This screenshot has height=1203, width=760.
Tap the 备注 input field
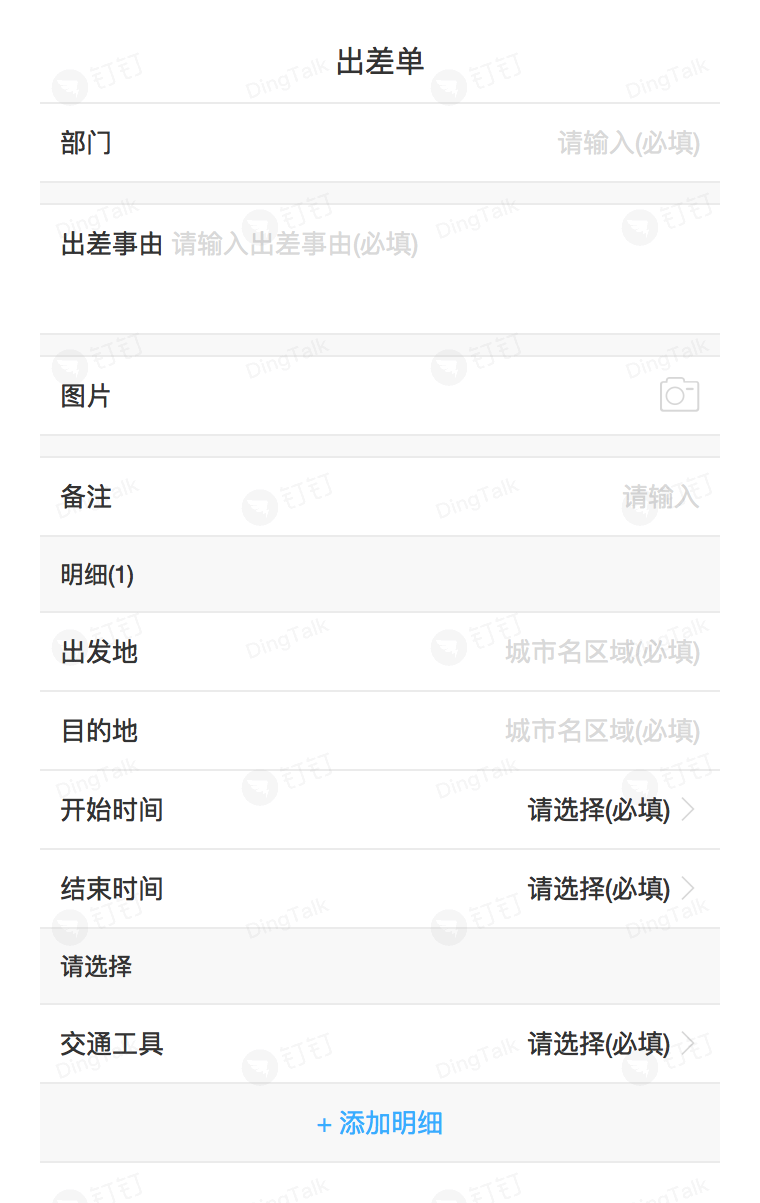pos(660,496)
